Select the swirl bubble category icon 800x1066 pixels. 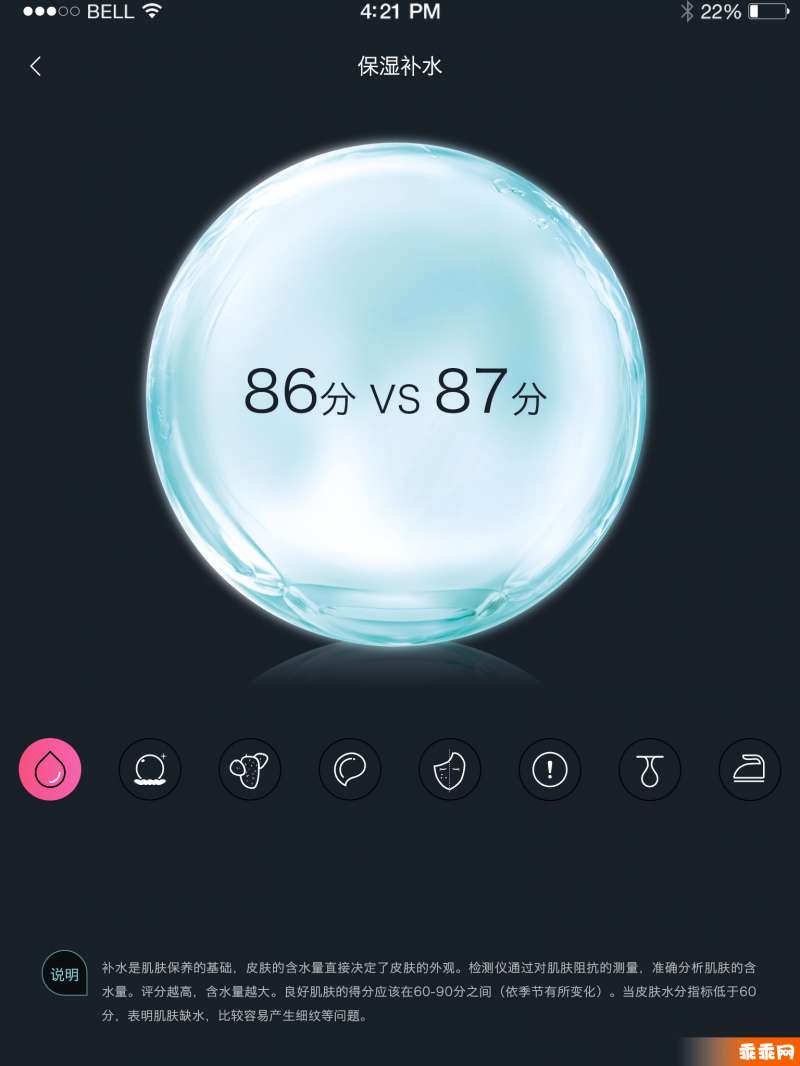coord(350,769)
